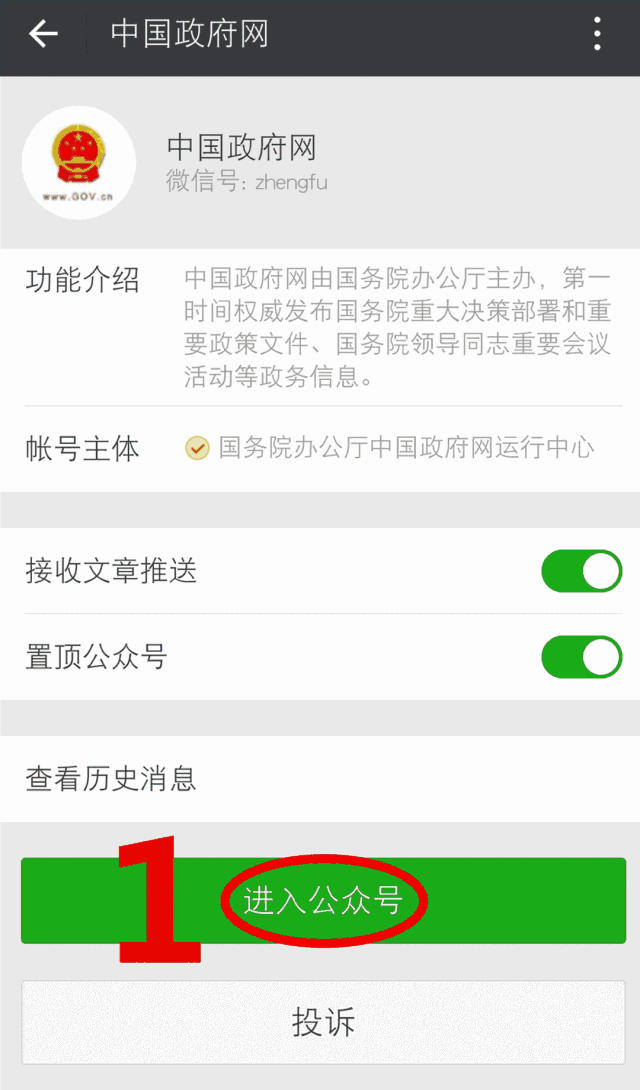
Task: Go back using the arrow icon
Action: pos(43,34)
